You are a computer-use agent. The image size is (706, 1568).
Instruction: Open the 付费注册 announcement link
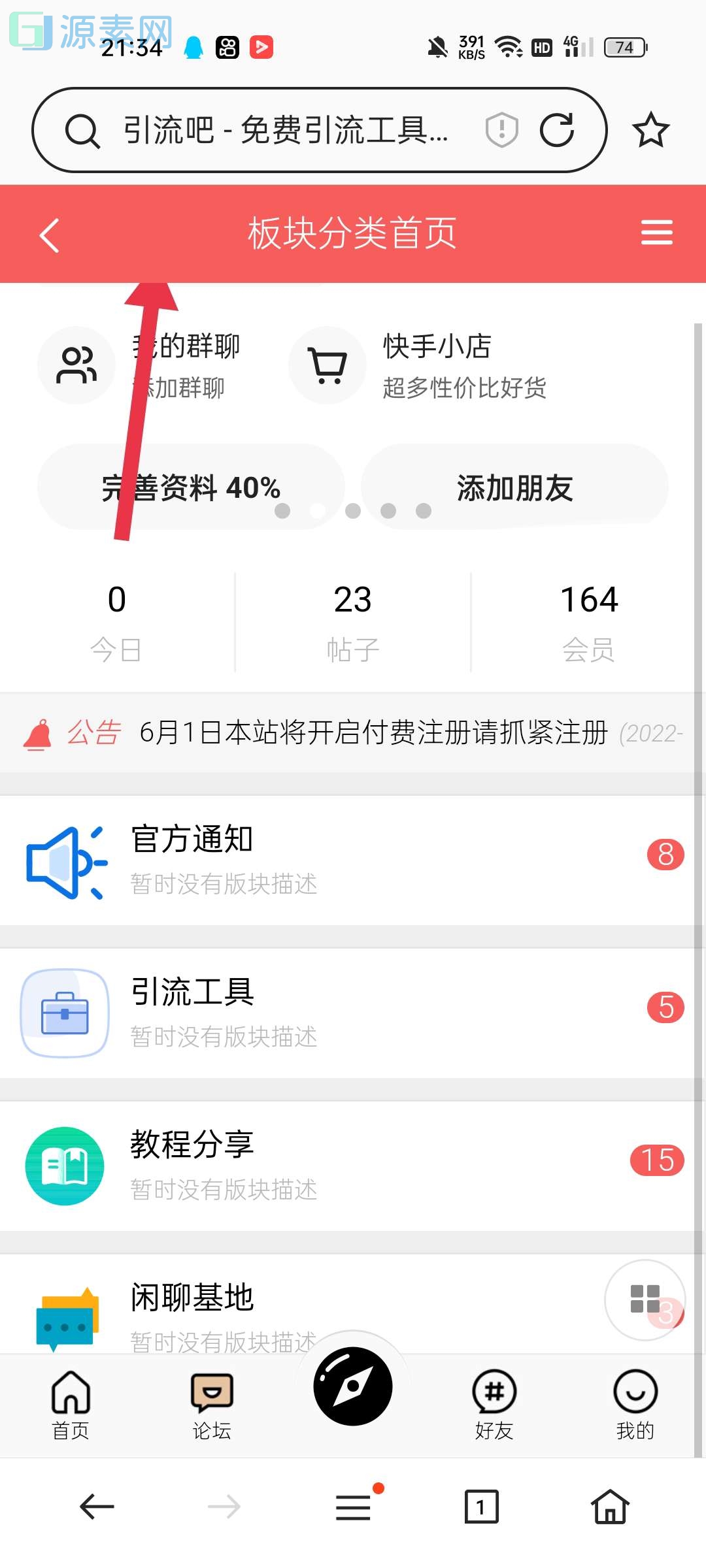[x=373, y=732]
